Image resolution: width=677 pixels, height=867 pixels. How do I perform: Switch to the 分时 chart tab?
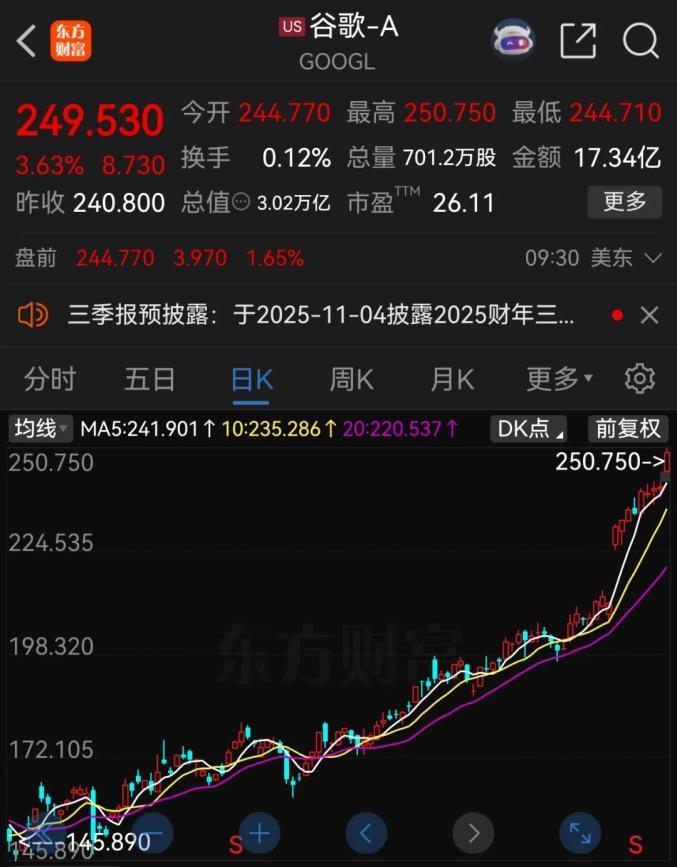click(x=50, y=379)
